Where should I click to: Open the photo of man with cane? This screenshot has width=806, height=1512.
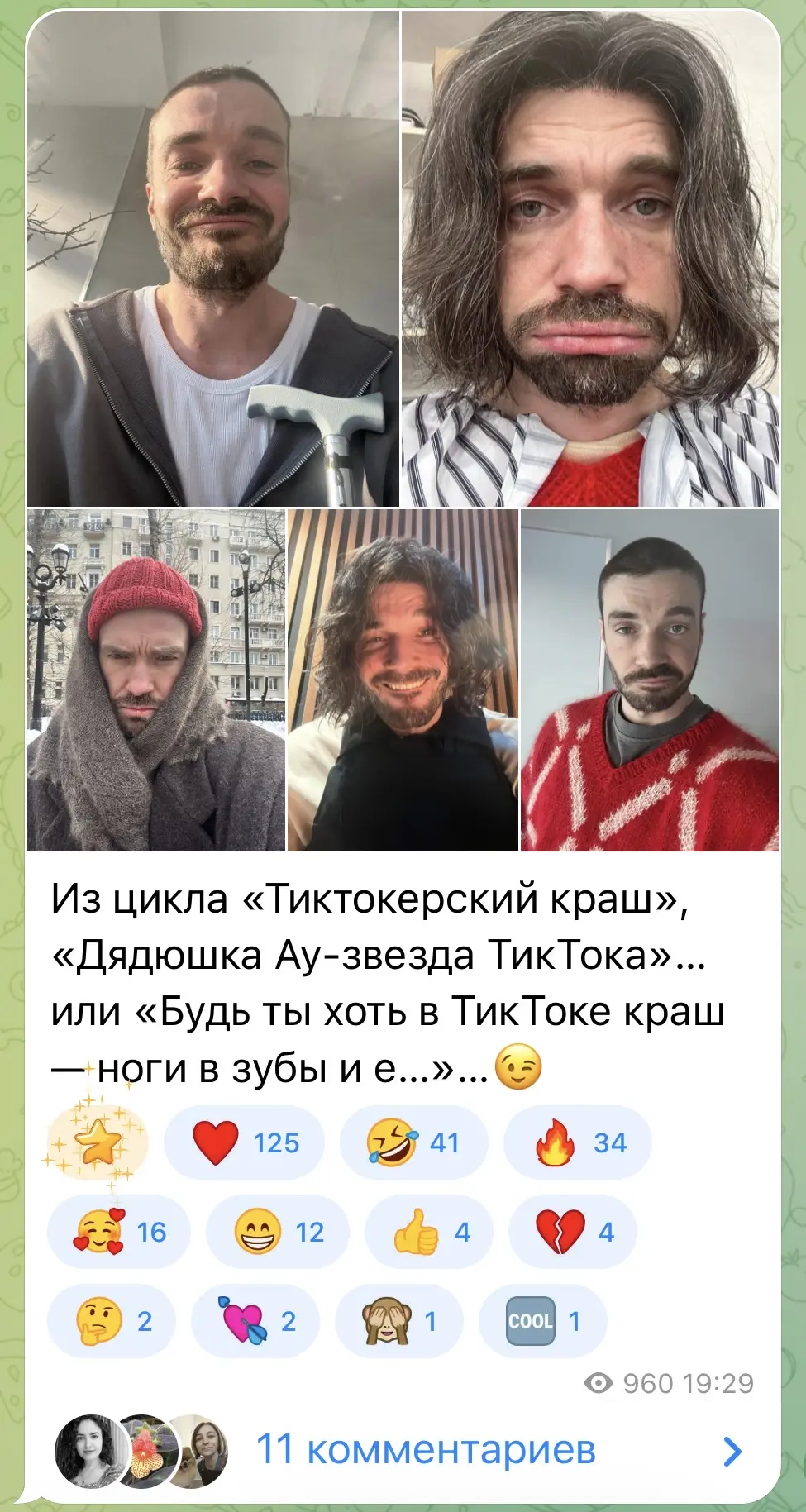pos(212,258)
